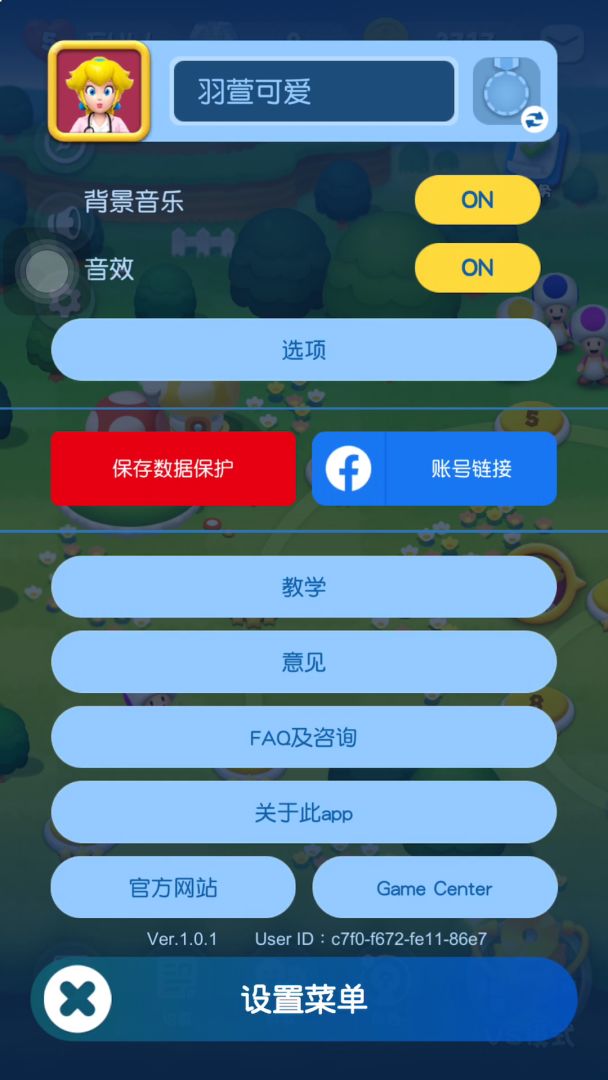
Task: Toggle the 音效 sound effects switch
Action: tap(477, 268)
